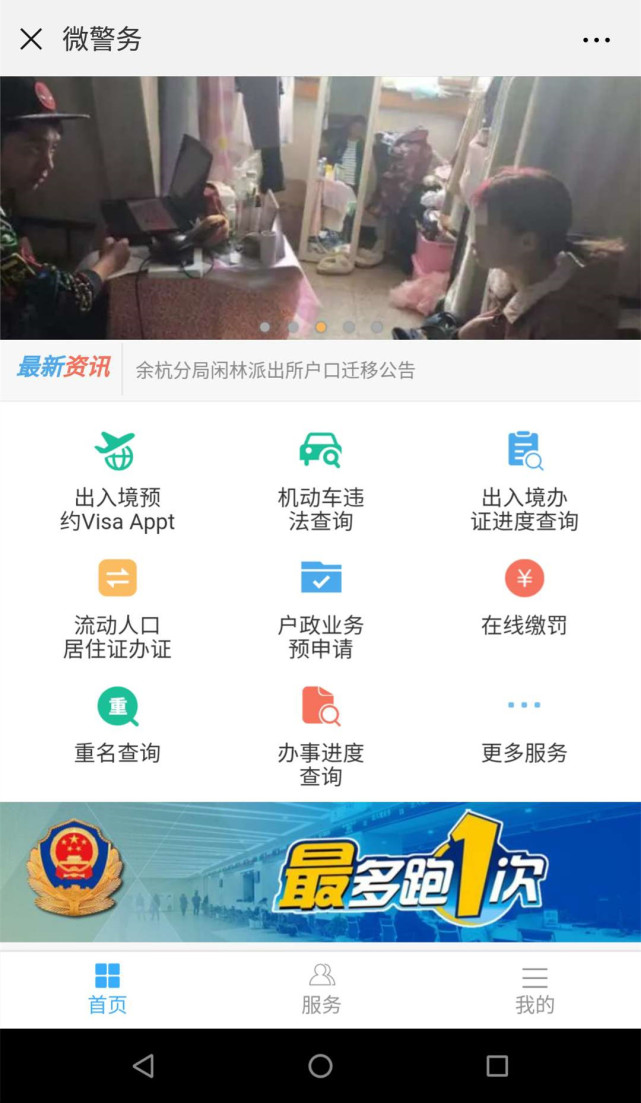
Task: Check 办事进度查询
Action: pos(320,736)
